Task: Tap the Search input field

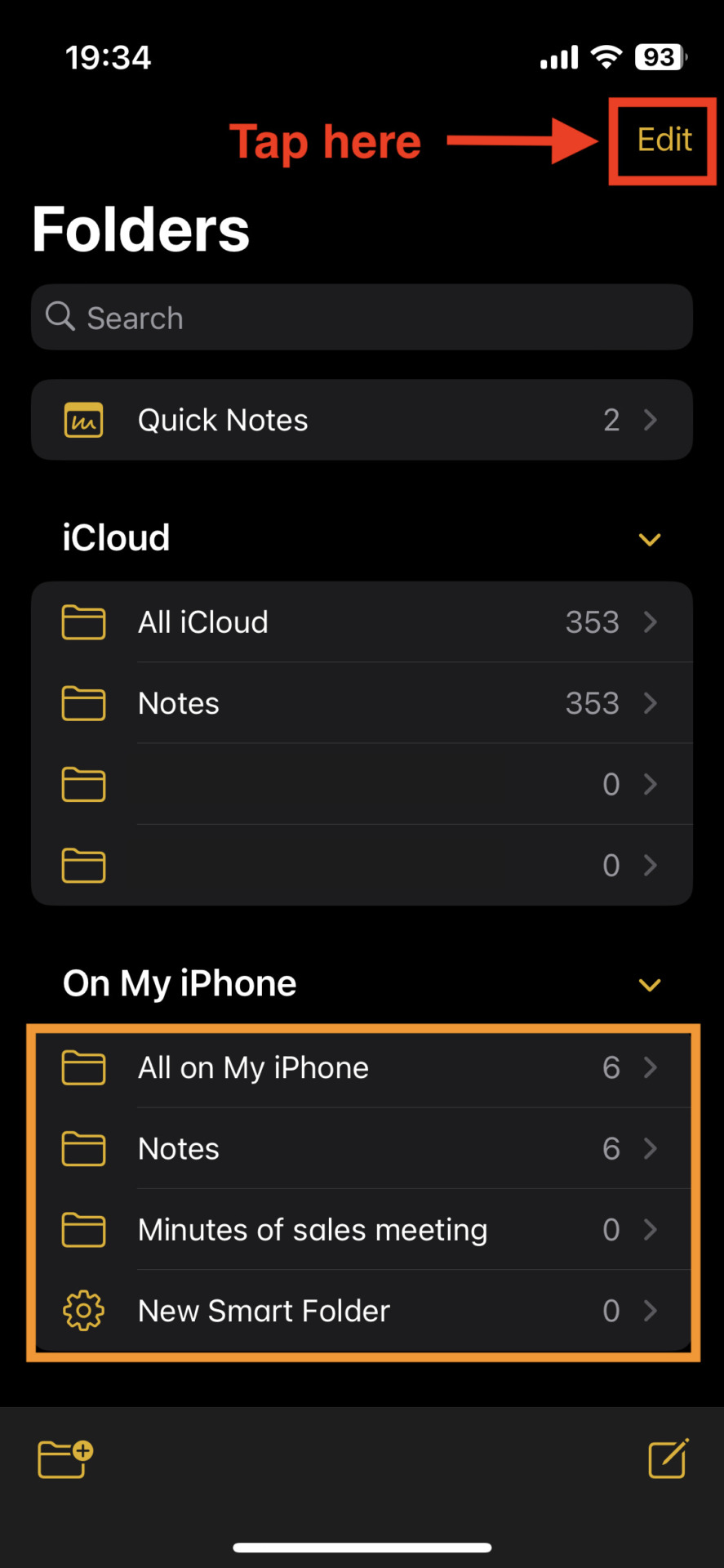Action: coord(362,317)
